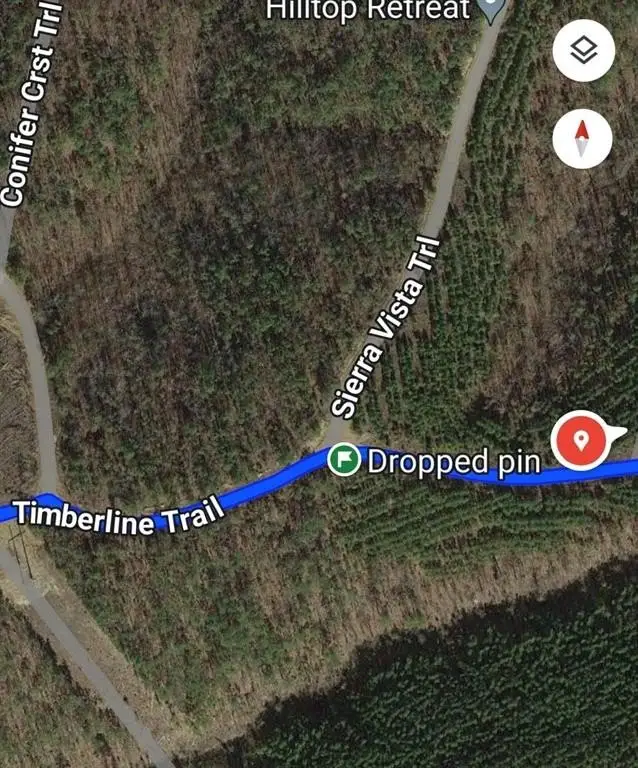
Task: Select the red dropped pin marker
Action: 581,440
